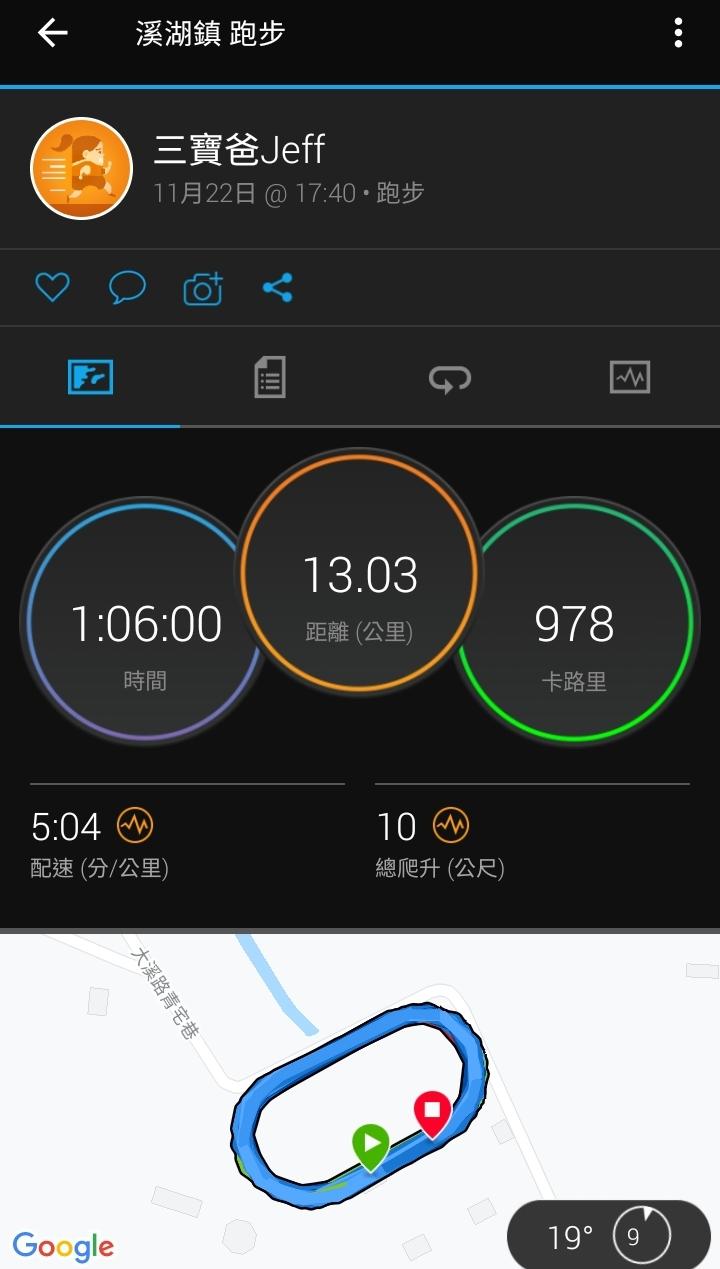Open the three-dot overflow menu
The image size is (720, 1269).
(x=679, y=33)
